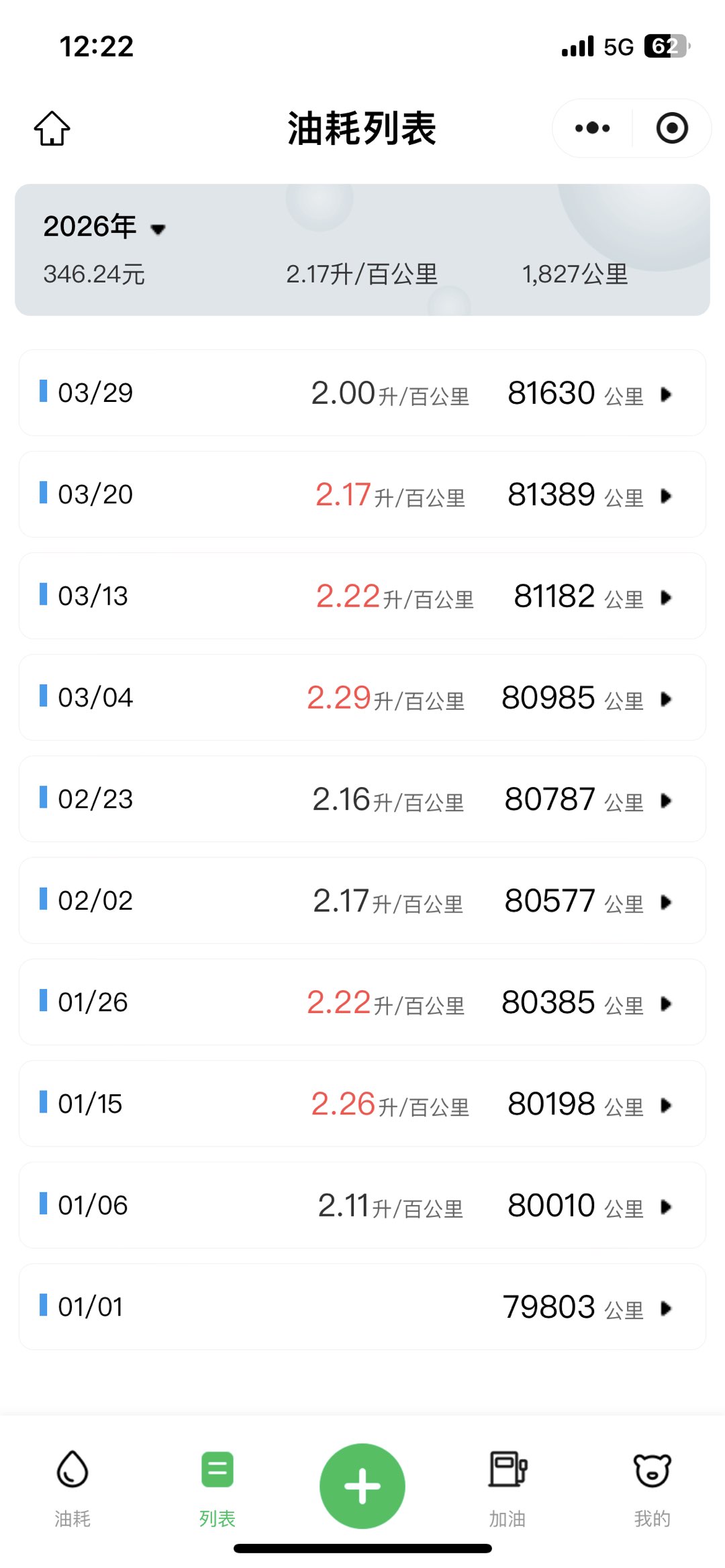Open the 03/29 fuel record
The height and width of the screenshot is (1568, 725).
(x=362, y=393)
